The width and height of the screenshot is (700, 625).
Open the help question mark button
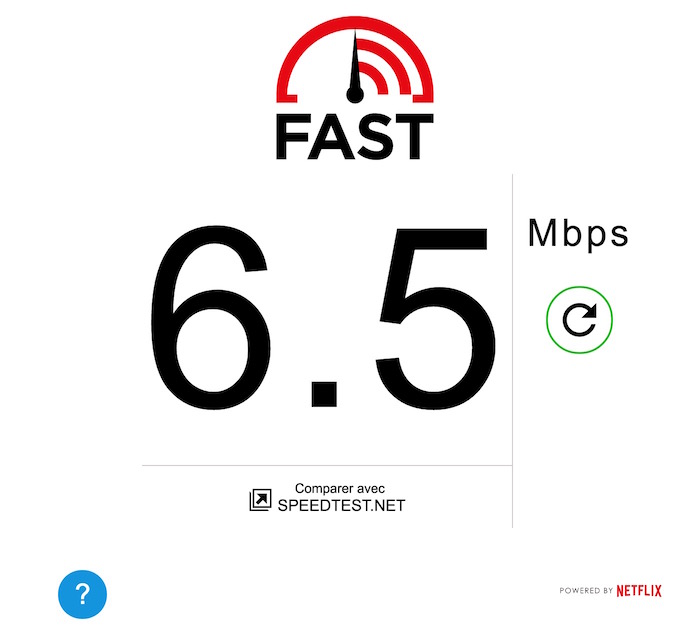83,595
